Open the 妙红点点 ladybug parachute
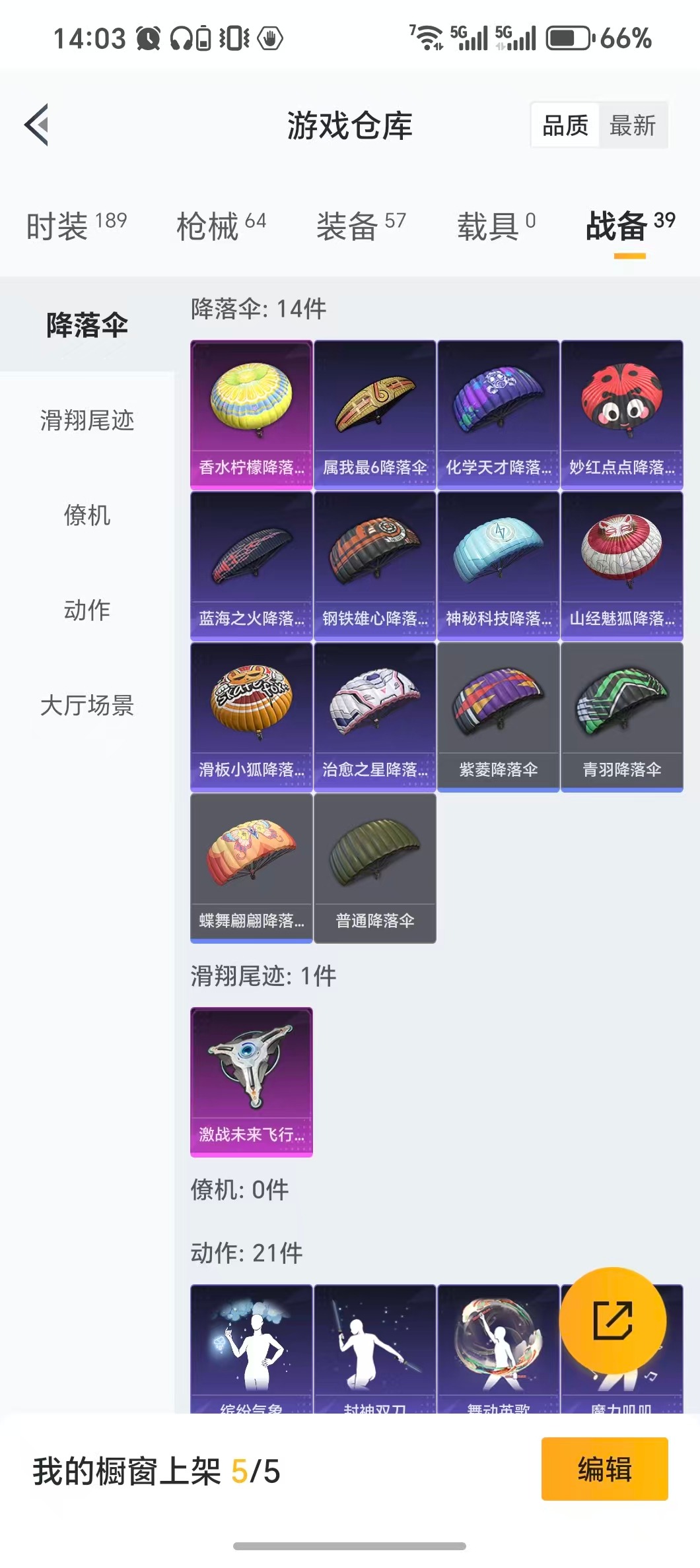 click(x=621, y=414)
